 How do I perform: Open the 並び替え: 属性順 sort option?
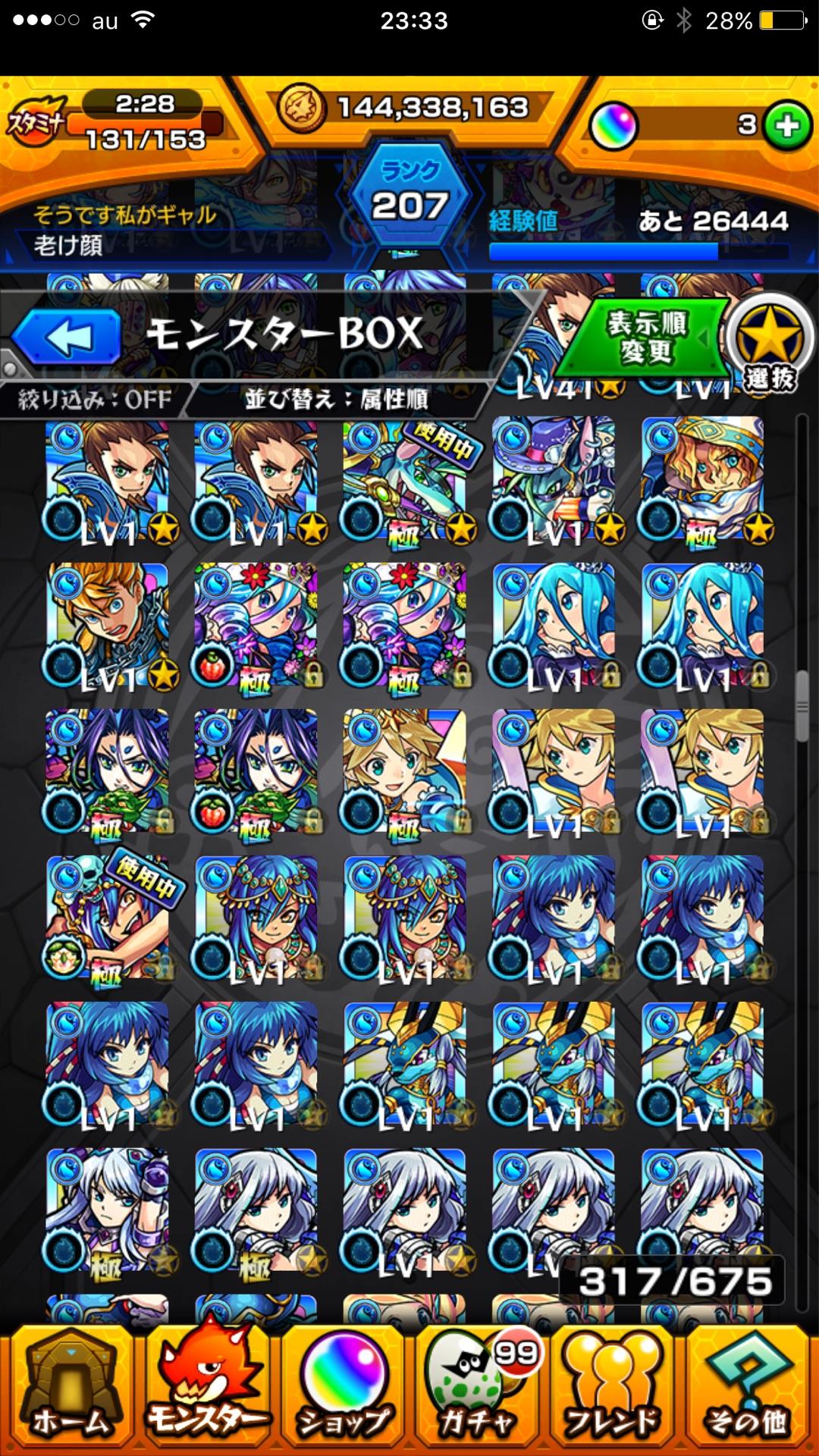click(336, 399)
